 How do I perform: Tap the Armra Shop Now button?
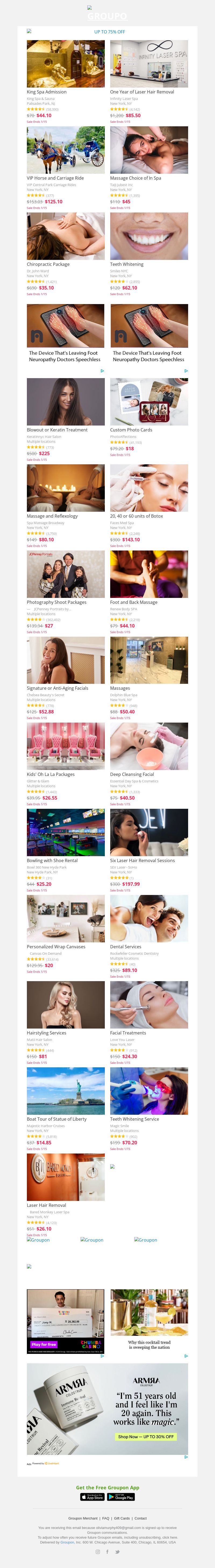tap(146, 1437)
